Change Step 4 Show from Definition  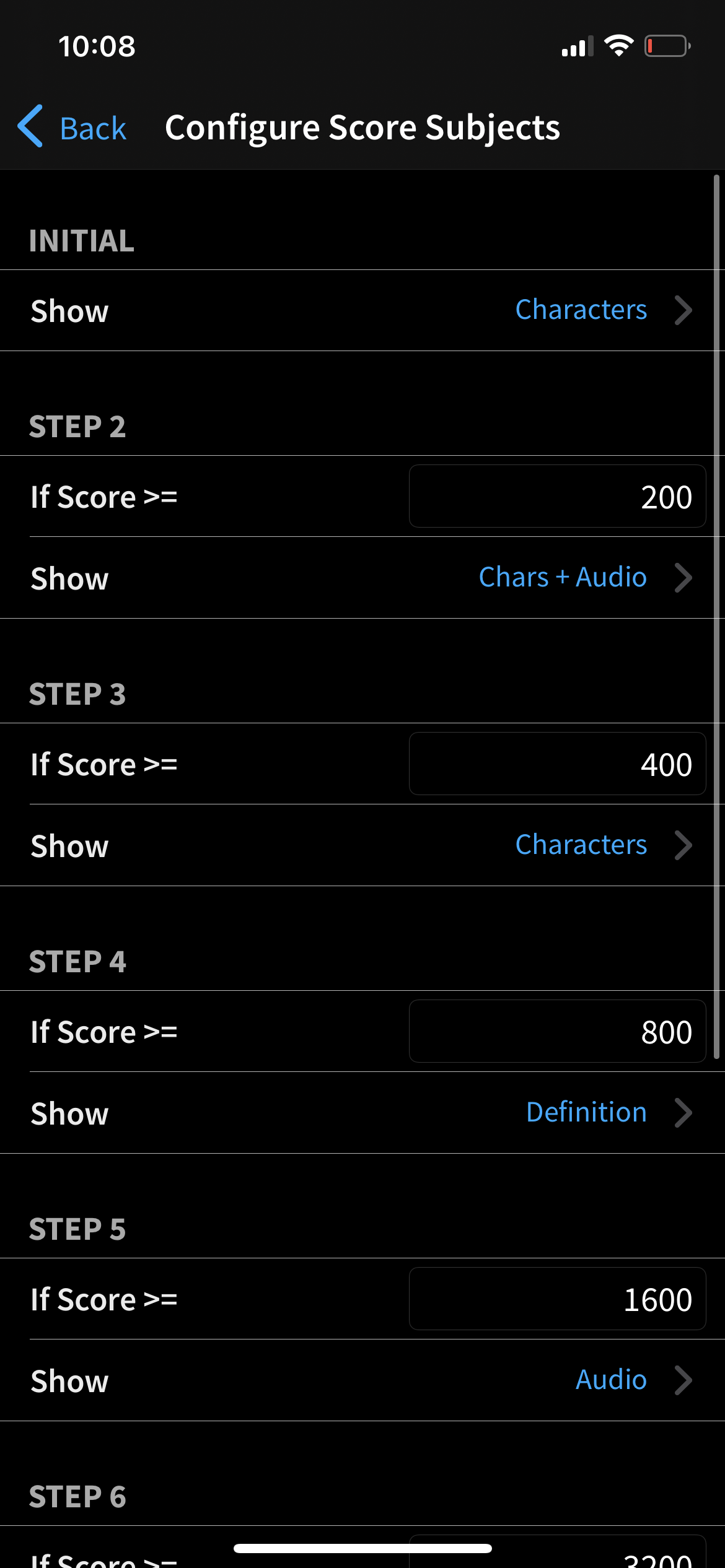point(362,1113)
